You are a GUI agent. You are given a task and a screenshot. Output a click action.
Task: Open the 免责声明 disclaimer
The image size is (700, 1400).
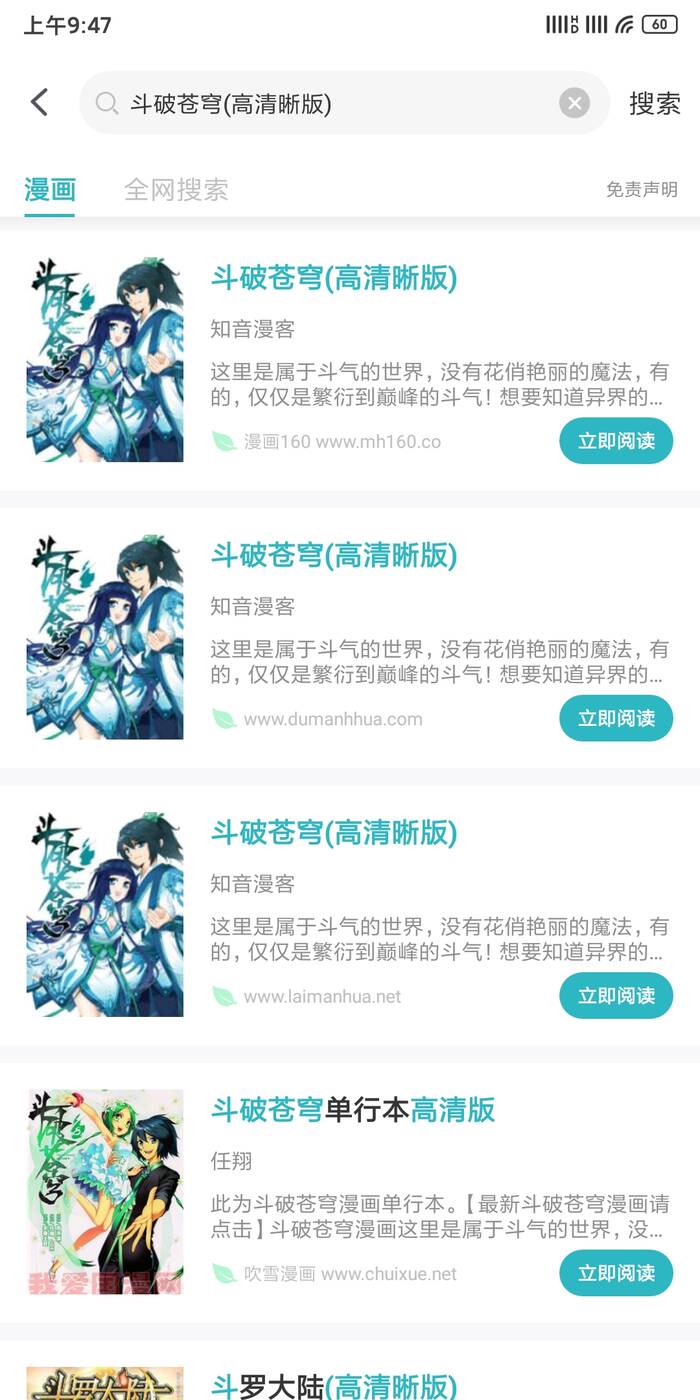click(x=641, y=189)
